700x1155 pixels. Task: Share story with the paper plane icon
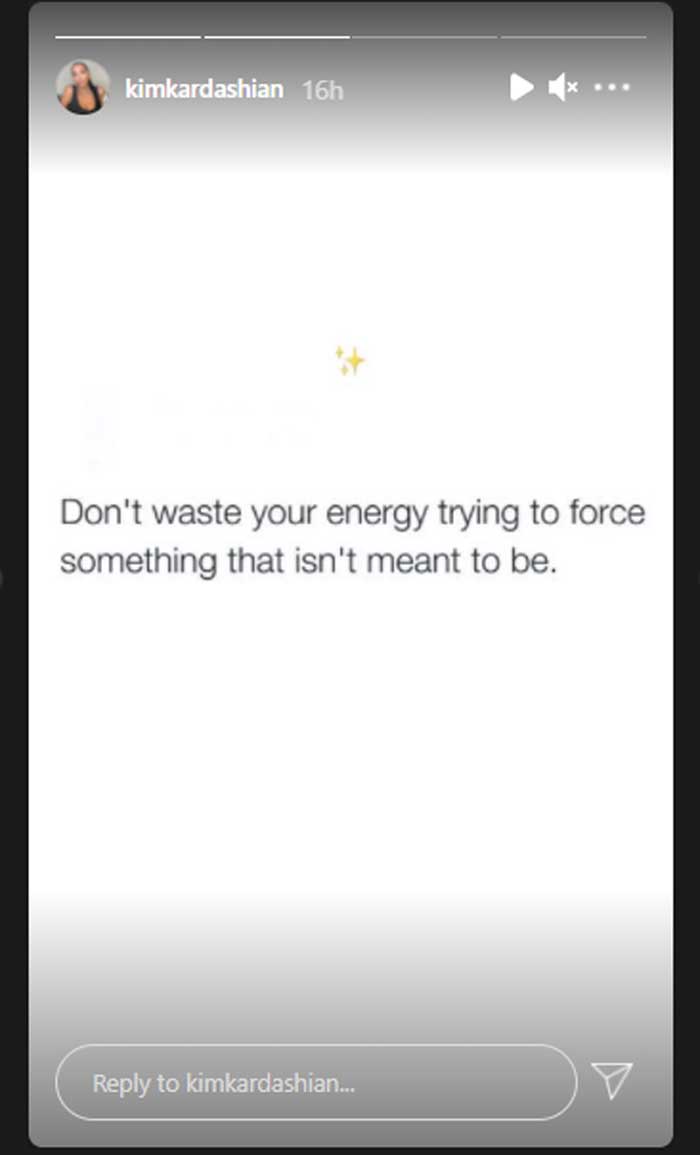[x=612, y=1081]
